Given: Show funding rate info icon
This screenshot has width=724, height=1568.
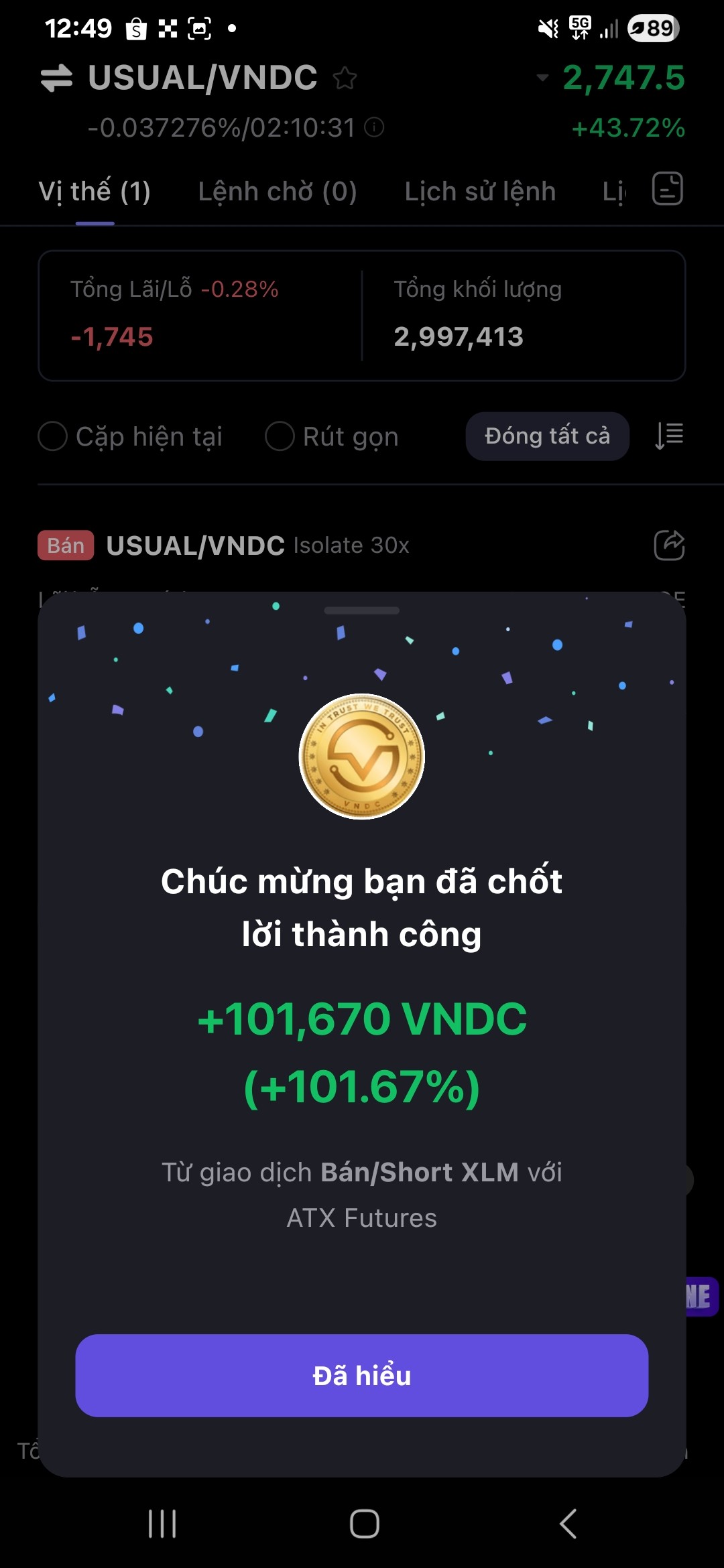Looking at the screenshot, I should 374,127.
